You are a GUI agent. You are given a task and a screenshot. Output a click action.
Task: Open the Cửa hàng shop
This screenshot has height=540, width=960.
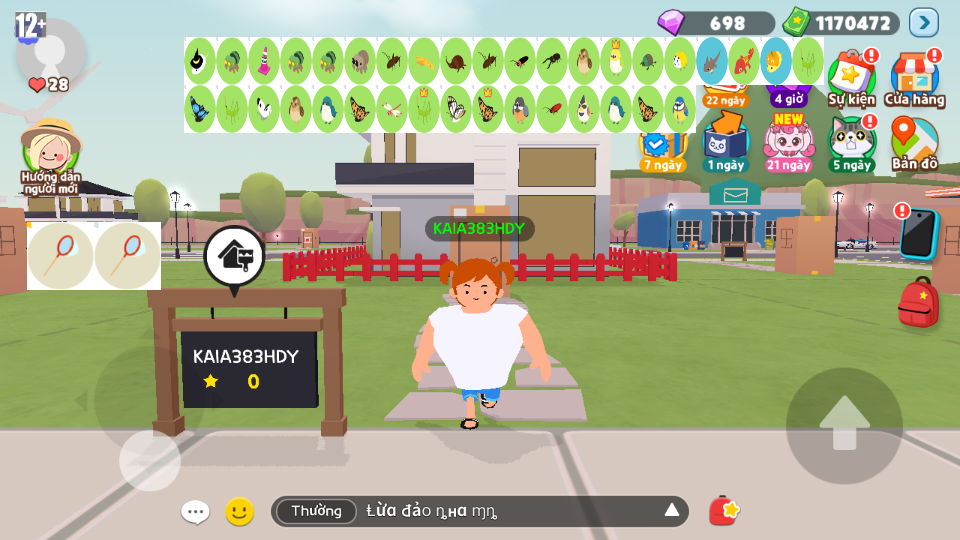(915, 78)
